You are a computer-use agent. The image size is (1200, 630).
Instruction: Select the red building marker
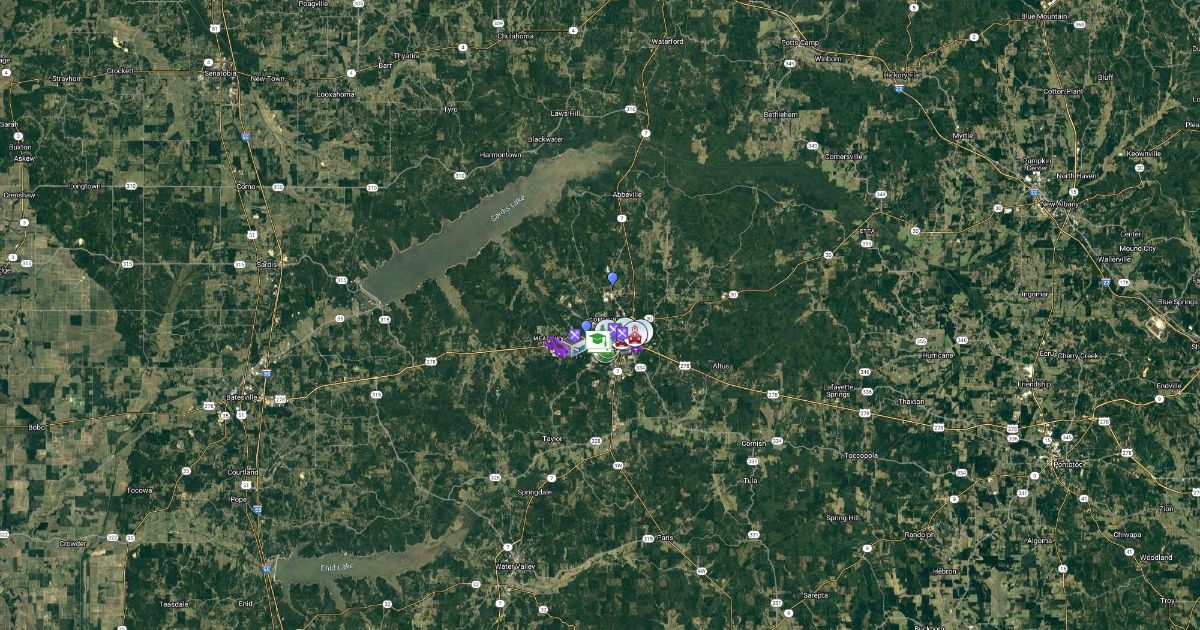(x=634, y=336)
